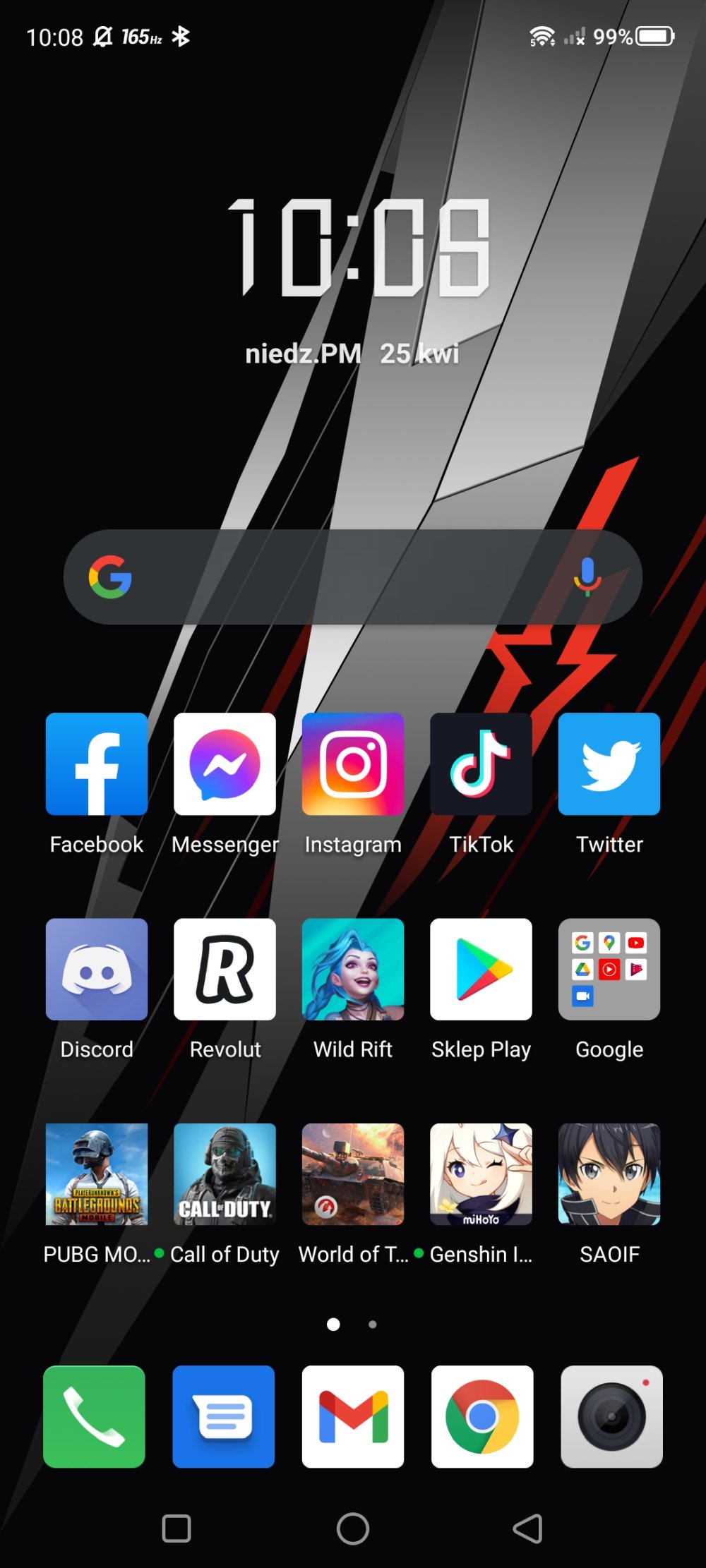Launch the Revolut app
Image resolution: width=706 pixels, height=1568 pixels.
225,969
